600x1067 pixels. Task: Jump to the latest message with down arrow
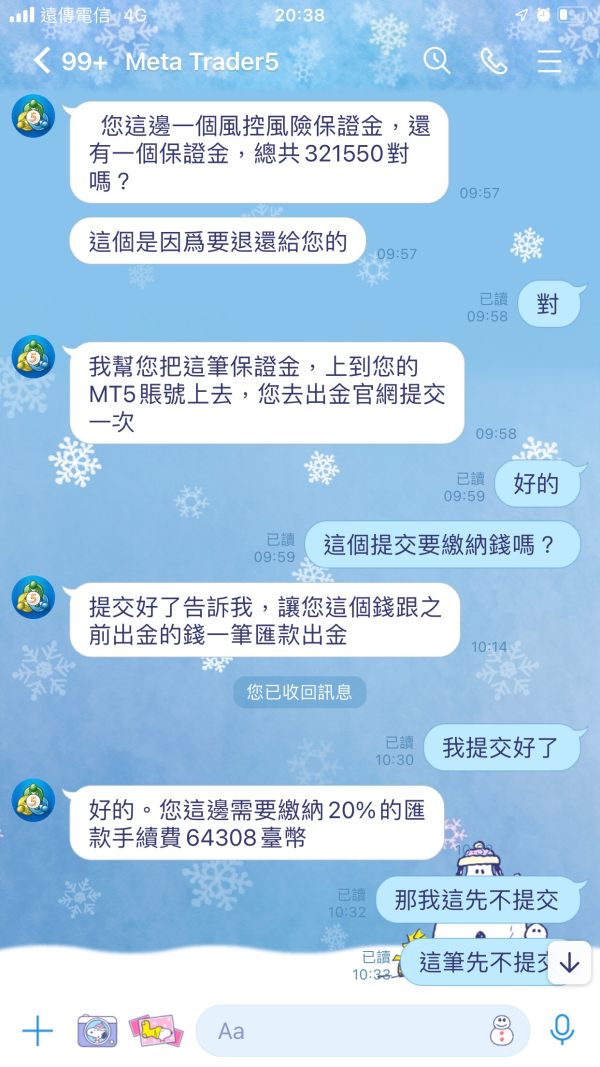tap(569, 963)
